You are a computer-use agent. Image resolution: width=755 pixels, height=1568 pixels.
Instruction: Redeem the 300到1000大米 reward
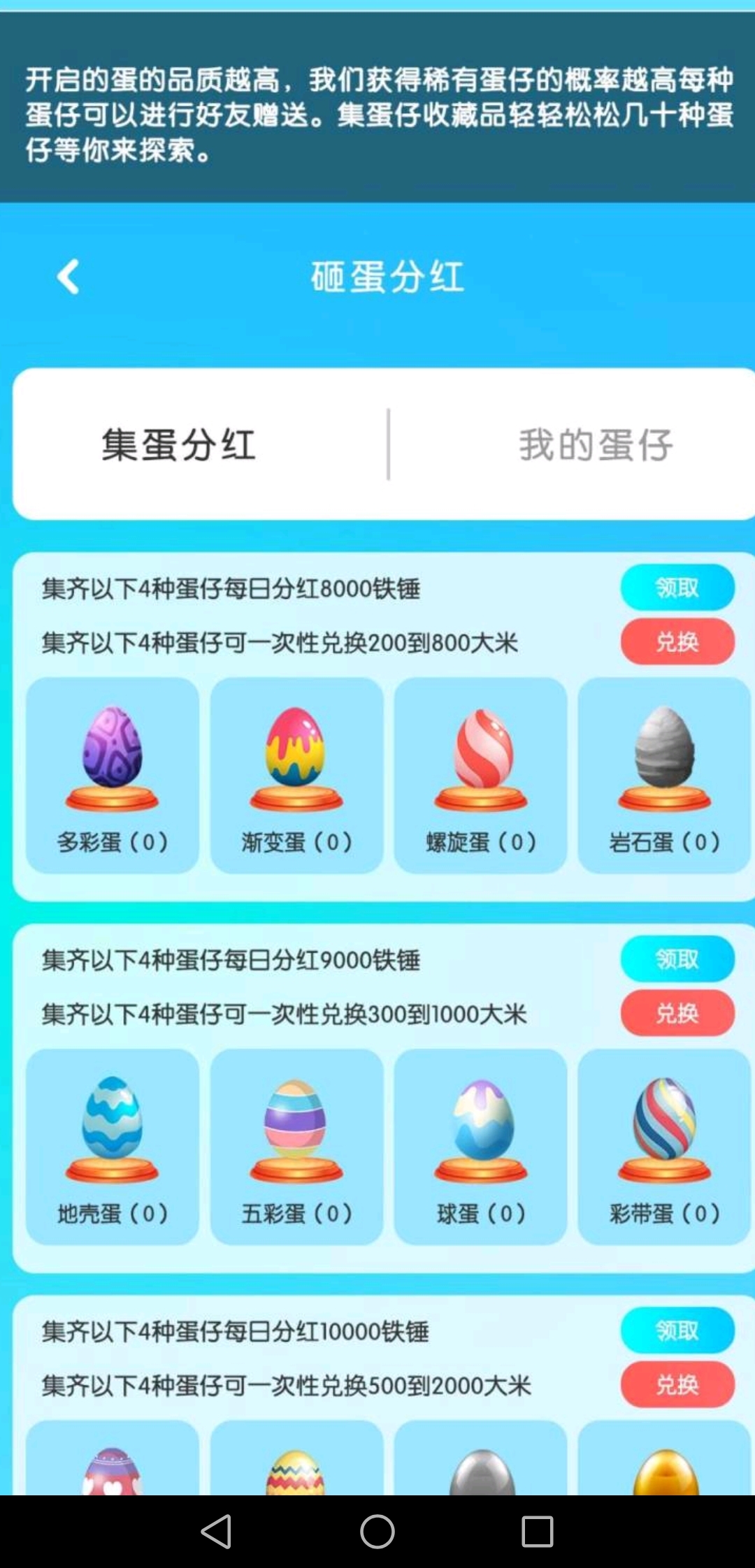[x=677, y=1013]
